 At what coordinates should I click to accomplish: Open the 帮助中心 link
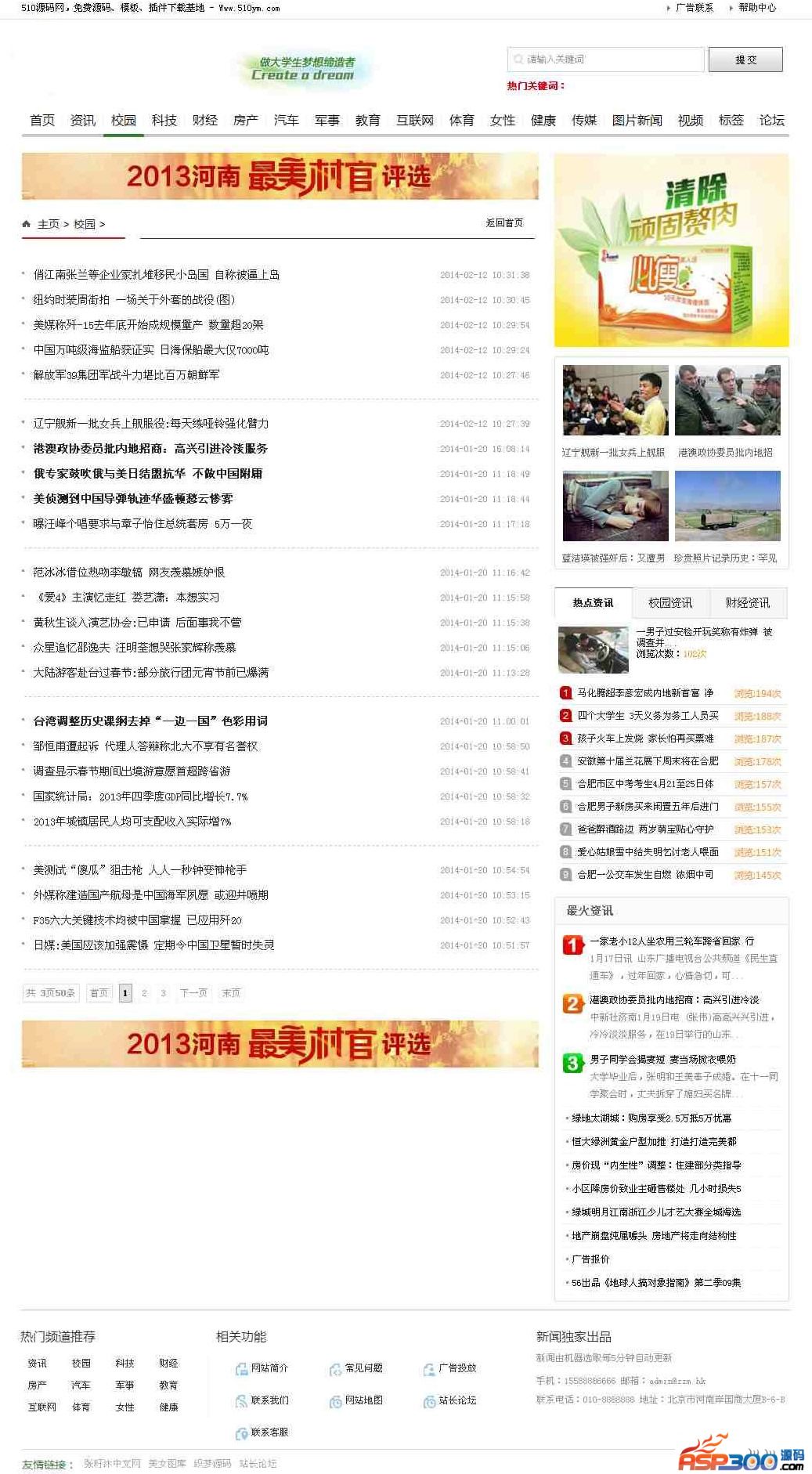point(756,8)
